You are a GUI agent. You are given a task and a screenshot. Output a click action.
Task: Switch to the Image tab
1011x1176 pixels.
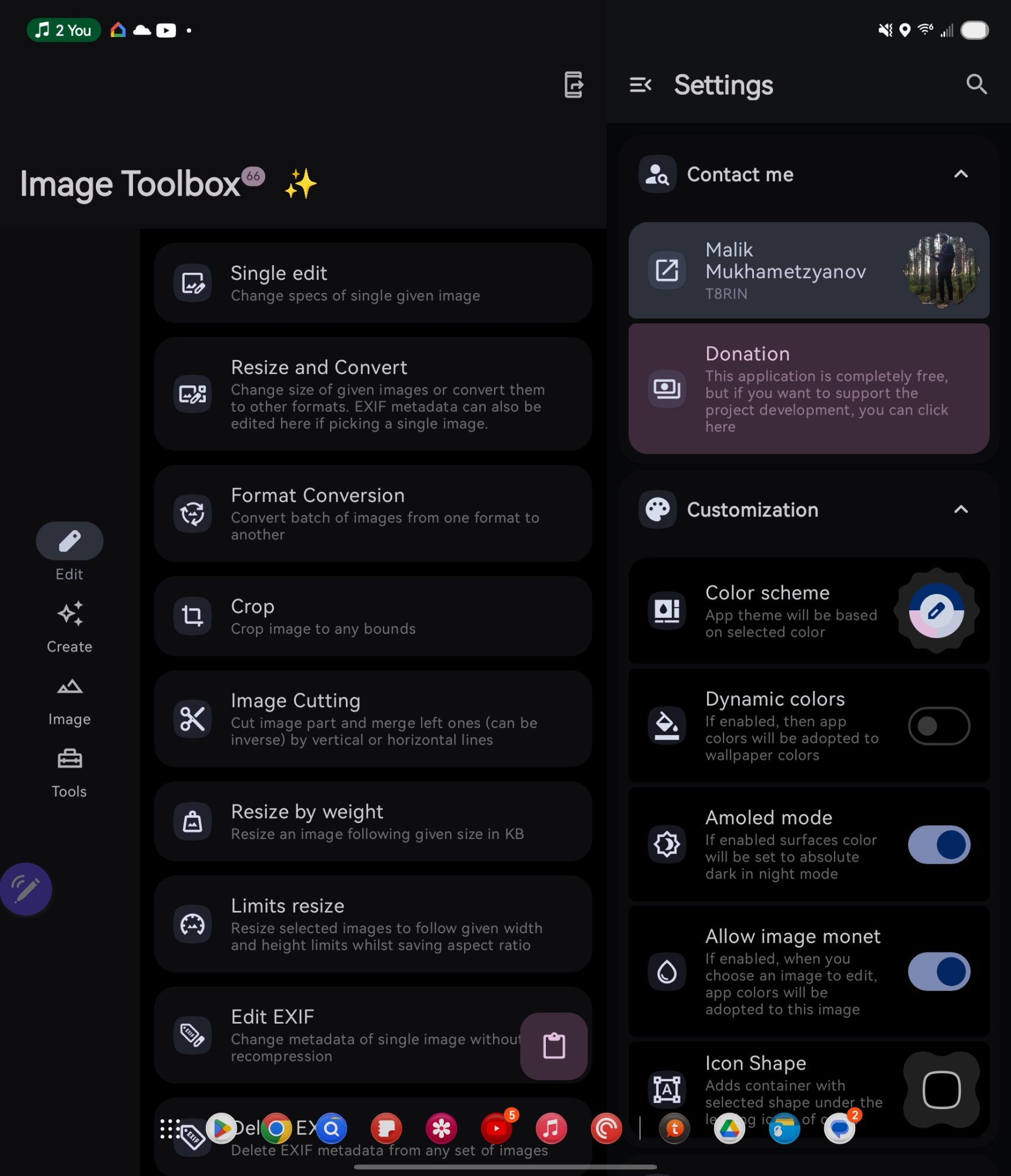click(x=69, y=700)
